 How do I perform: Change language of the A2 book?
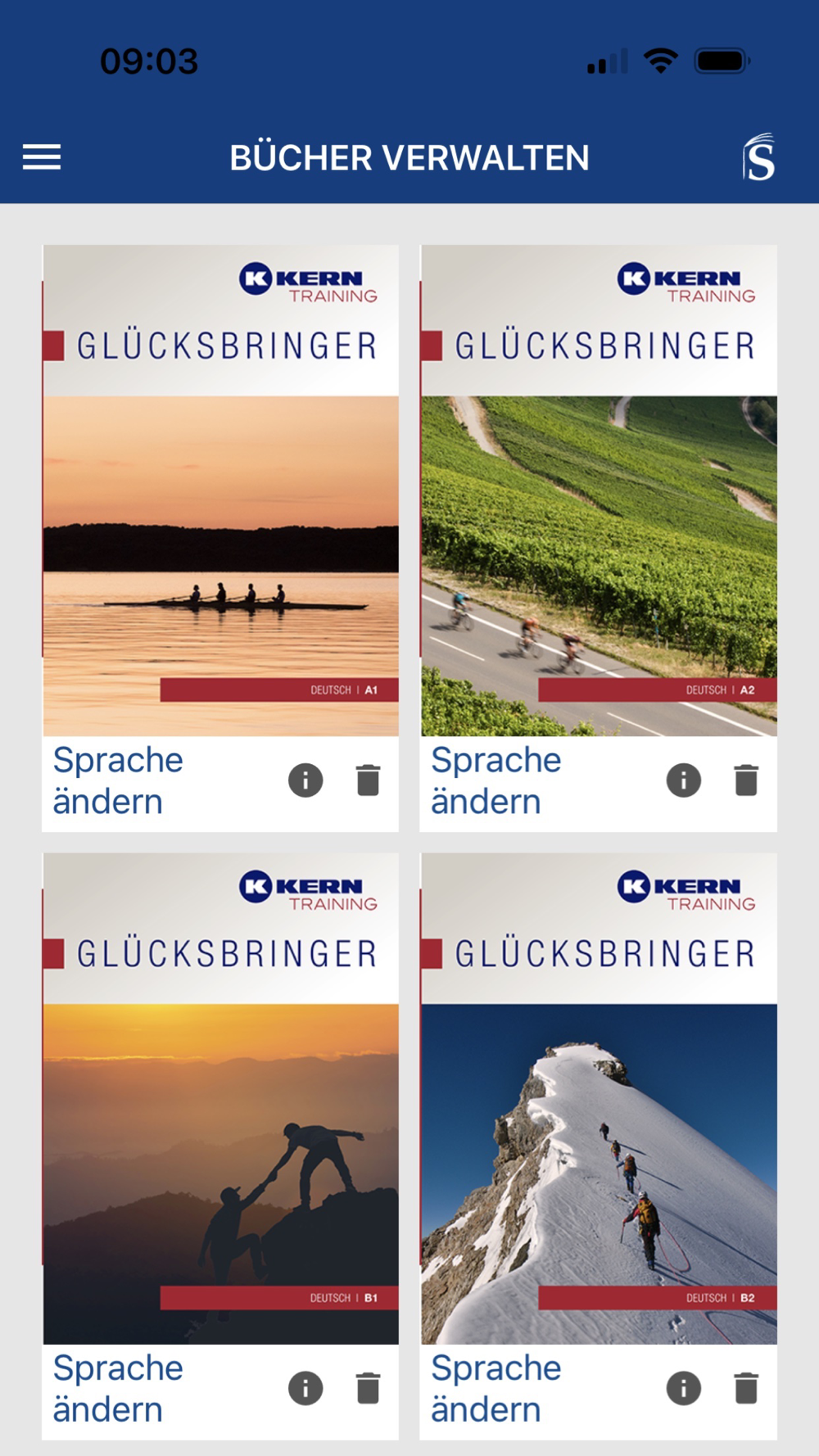tap(496, 780)
